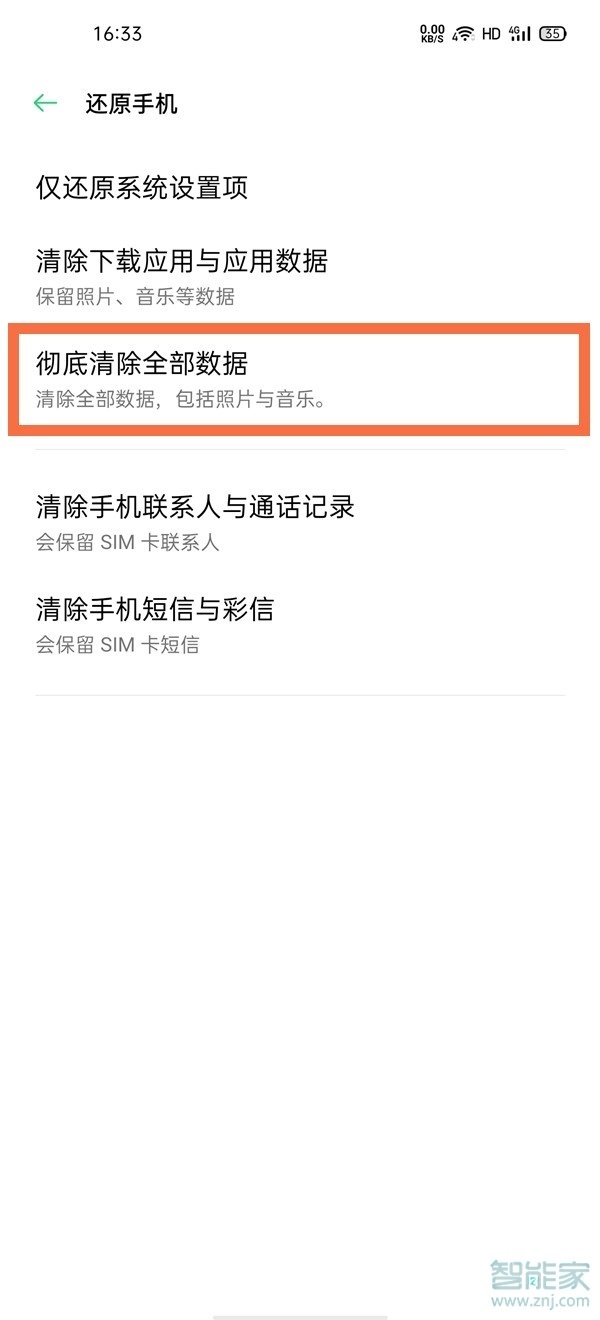Go back from 还原手机 screen
This screenshot has width=600, height=1320.
click(45, 103)
